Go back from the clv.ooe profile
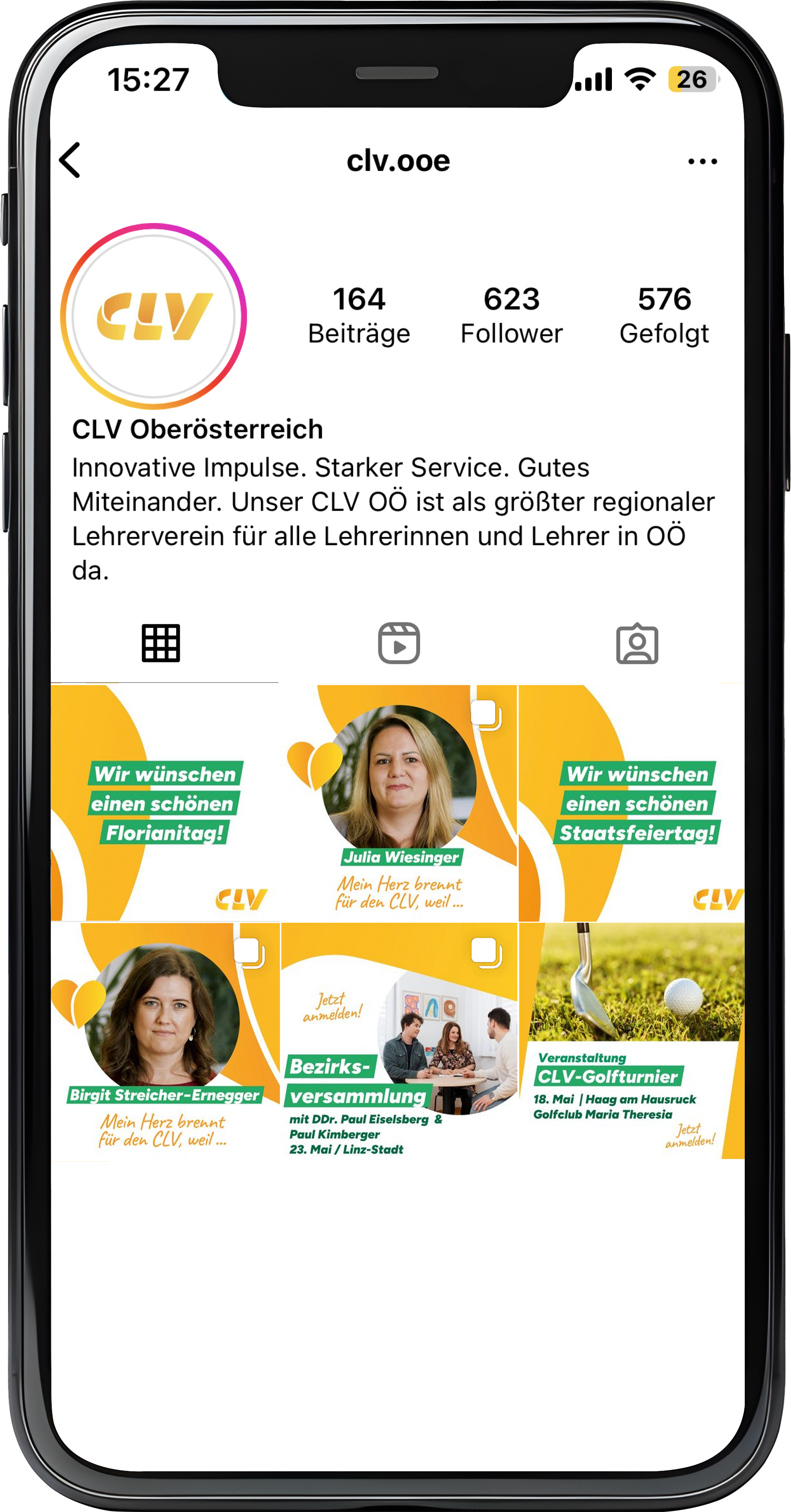791x1512 pixels. 70,160
